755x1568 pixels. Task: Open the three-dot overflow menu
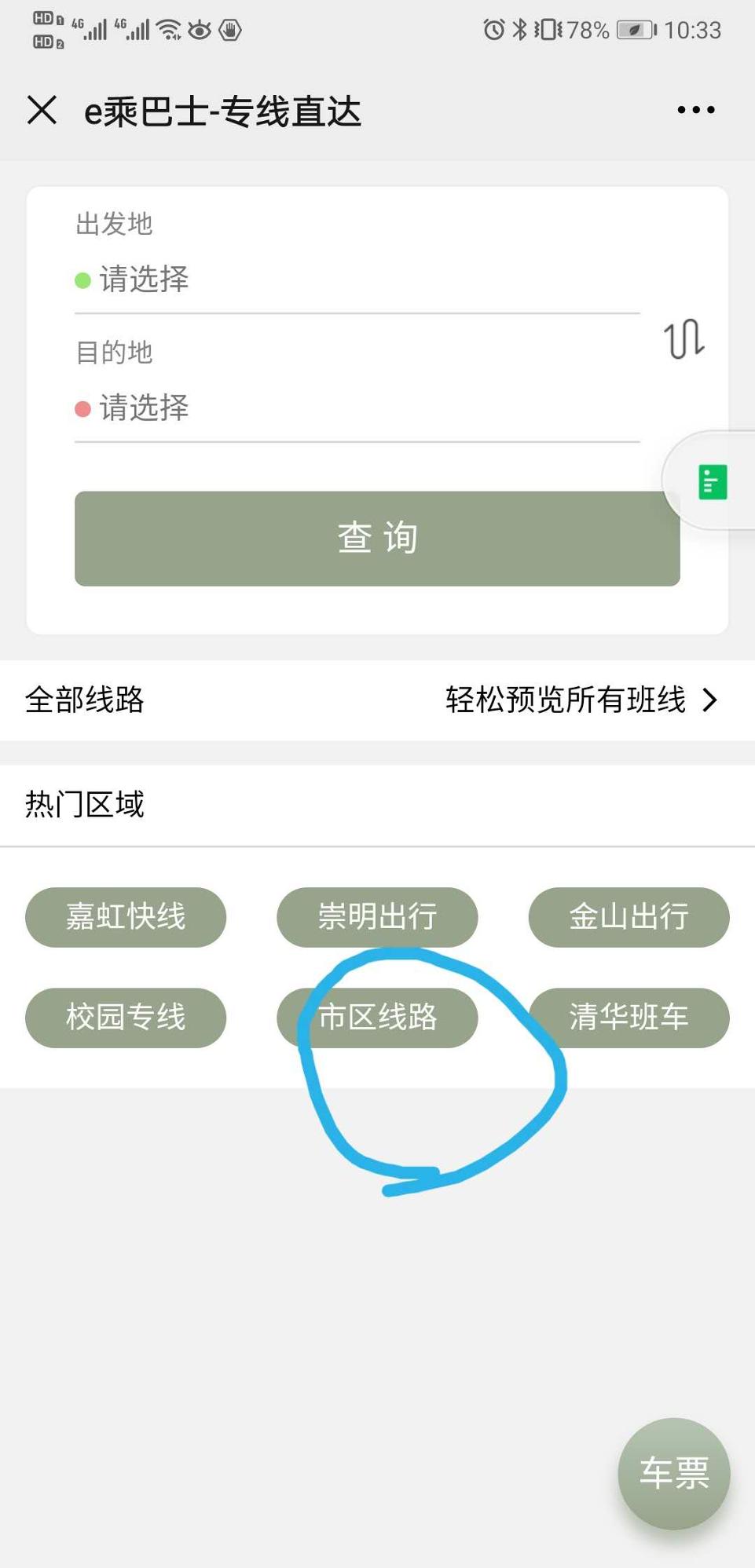tap(695, 110)
